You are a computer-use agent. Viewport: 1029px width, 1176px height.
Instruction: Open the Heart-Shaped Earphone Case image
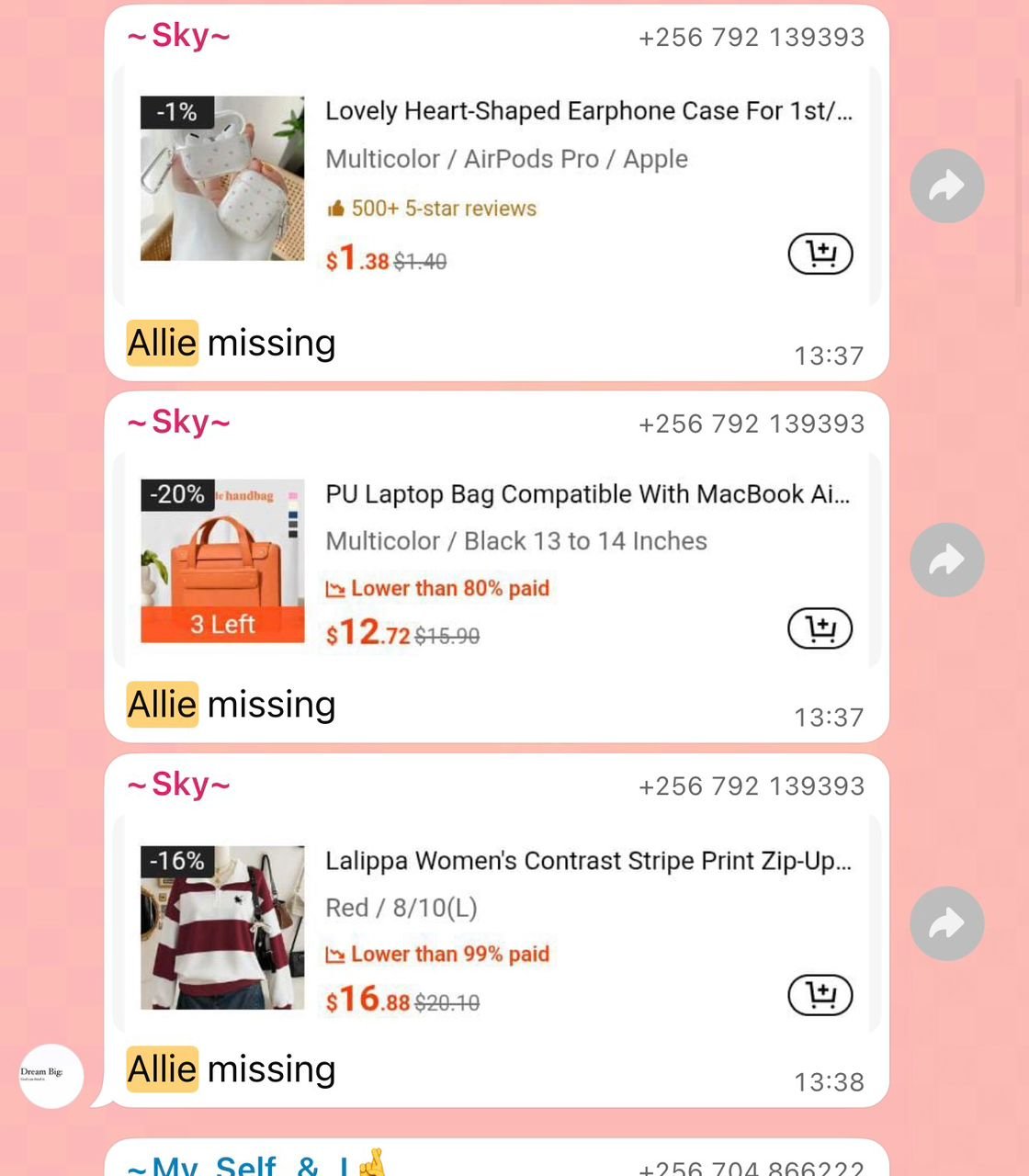(222, 178)
